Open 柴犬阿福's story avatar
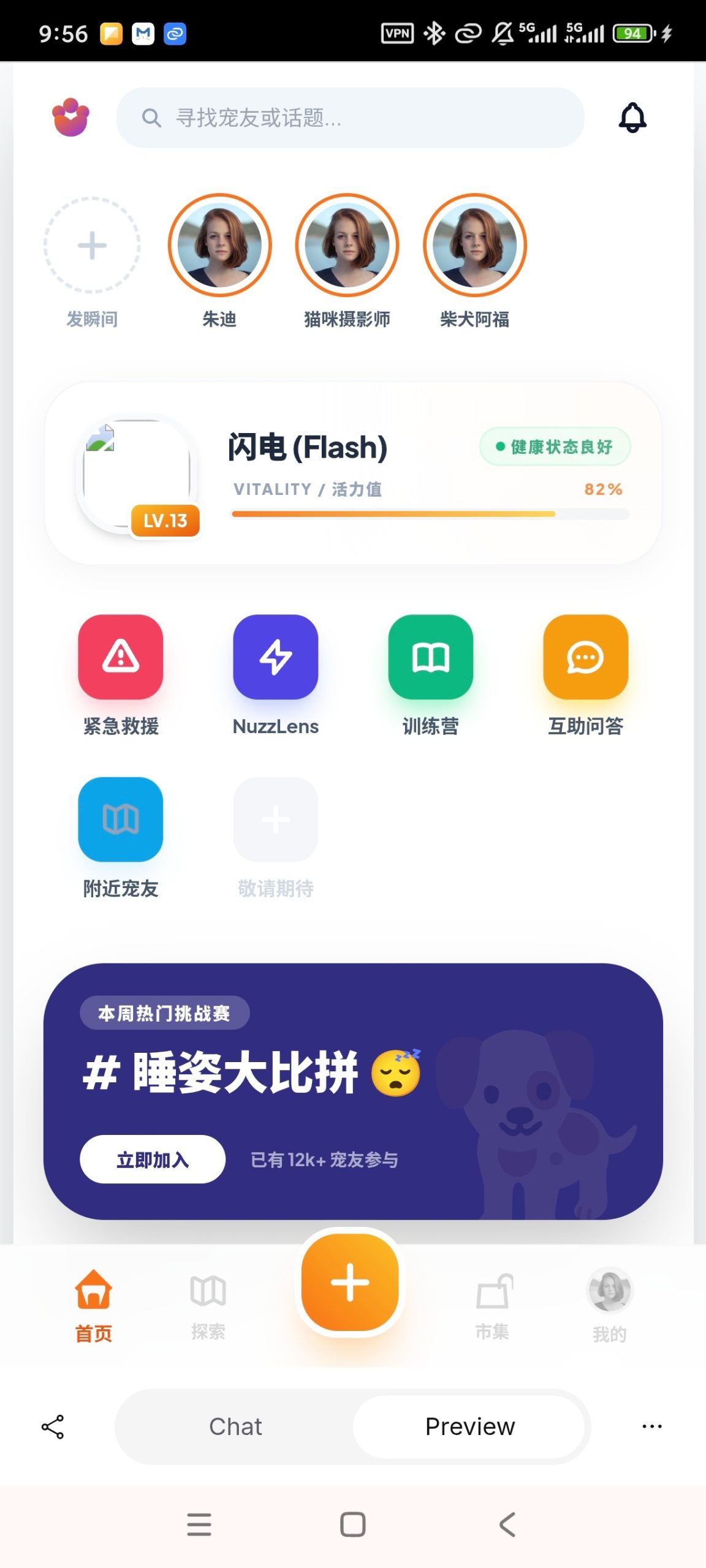706x1568 pixels. 476,246
